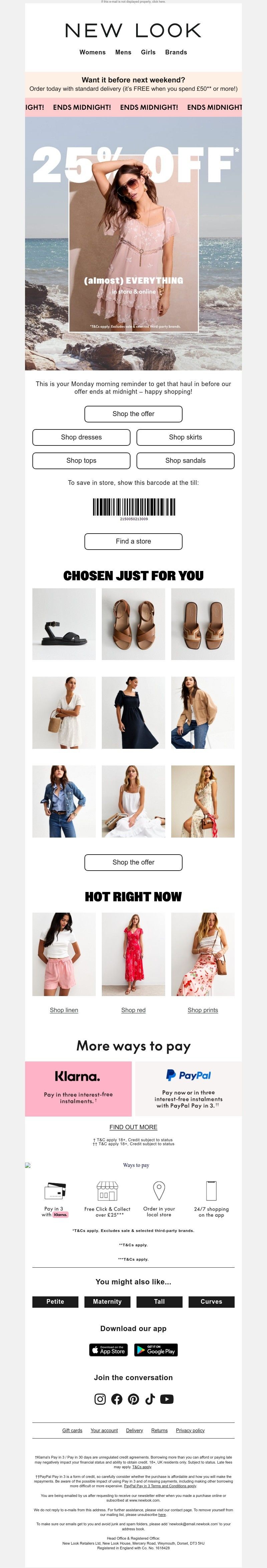
Task: Open the Gift cards footer link
Action: click(72, 1431)
